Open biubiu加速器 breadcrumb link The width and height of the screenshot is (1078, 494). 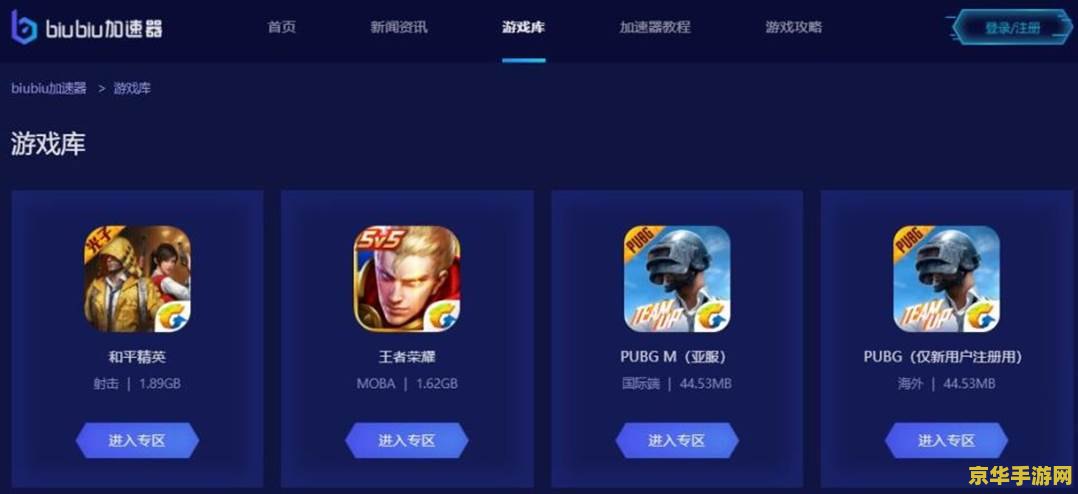[x=48, y=88]
